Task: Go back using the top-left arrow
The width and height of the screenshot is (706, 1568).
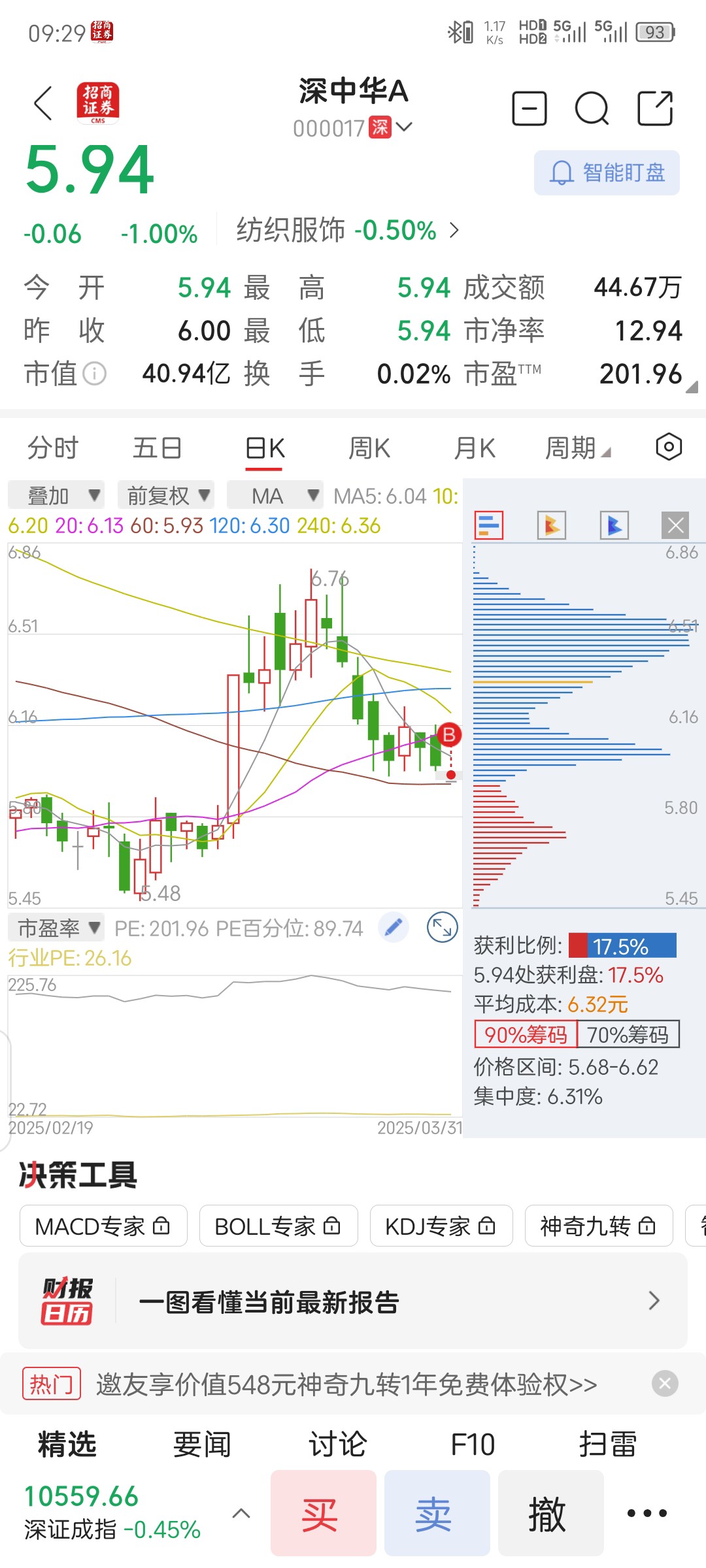Action: click(43, 103)
